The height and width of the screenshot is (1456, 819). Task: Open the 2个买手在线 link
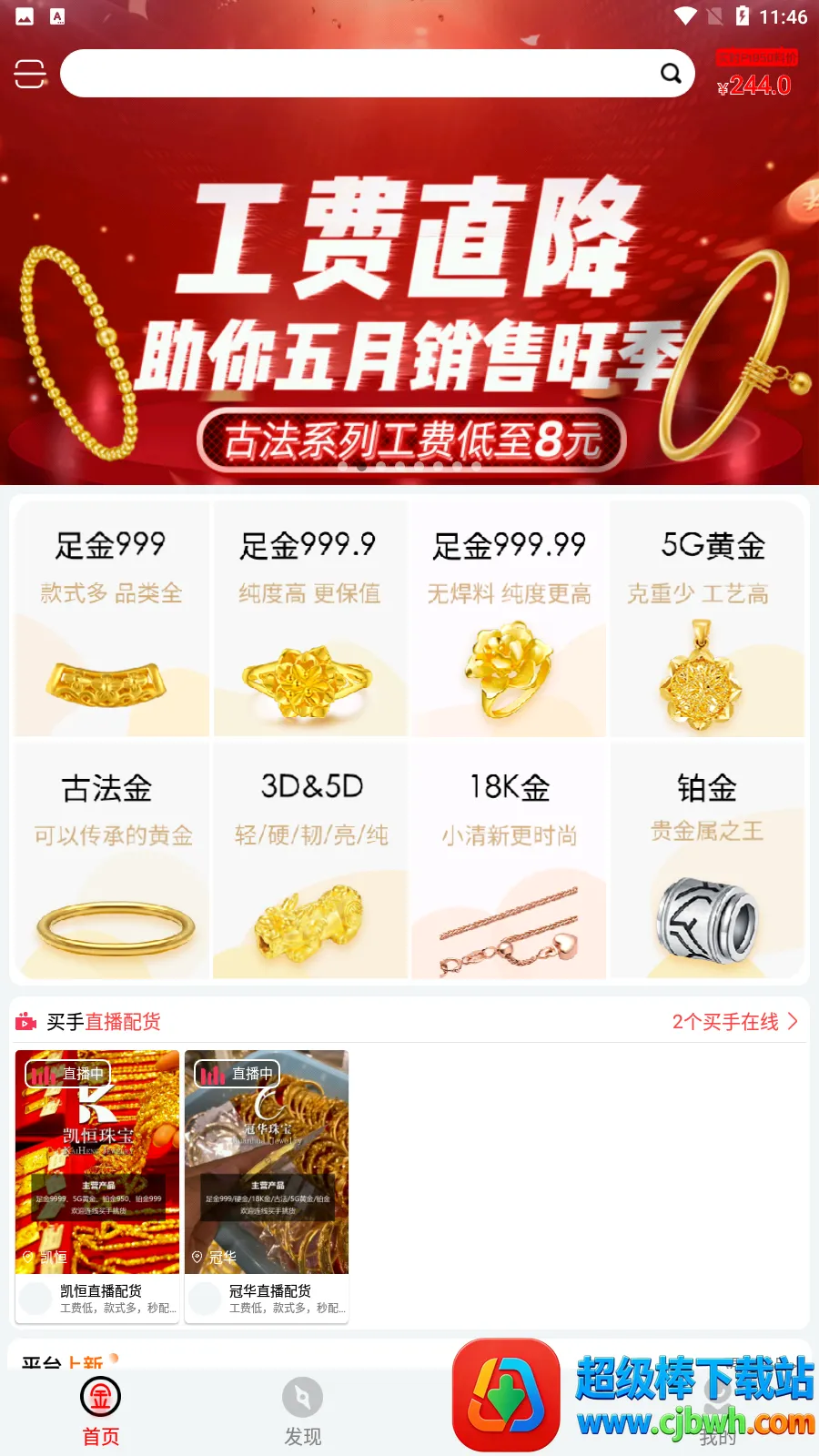[734, 1022]
